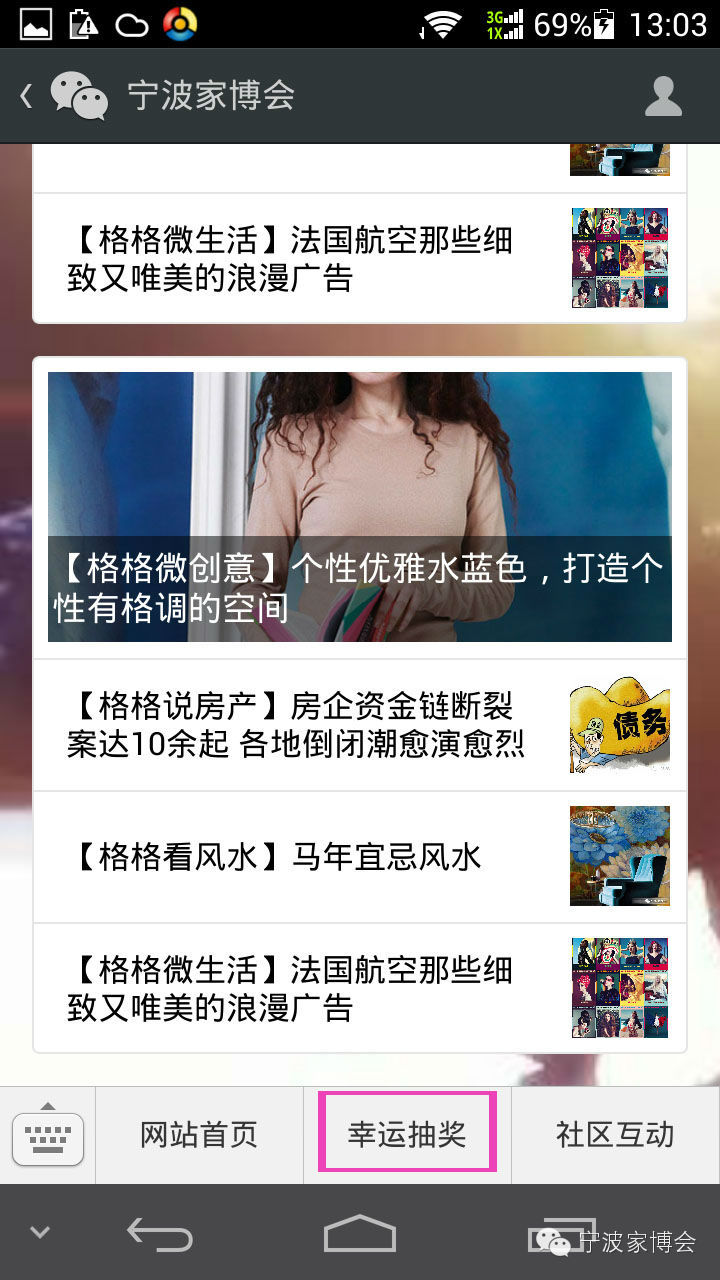Open the account profile icon
720x1280 pixels.
(663, 96)
